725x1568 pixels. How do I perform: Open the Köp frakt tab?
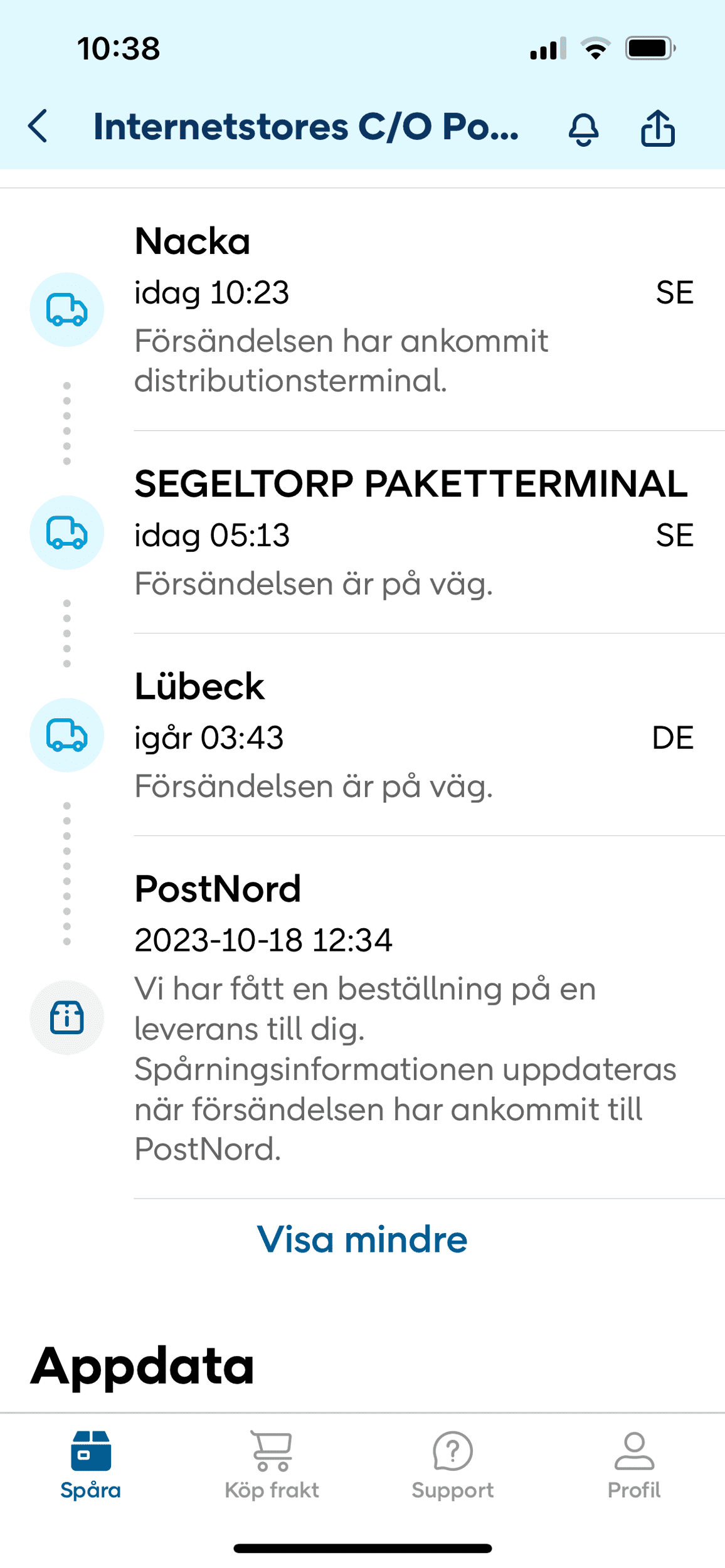click(272, 1465)
